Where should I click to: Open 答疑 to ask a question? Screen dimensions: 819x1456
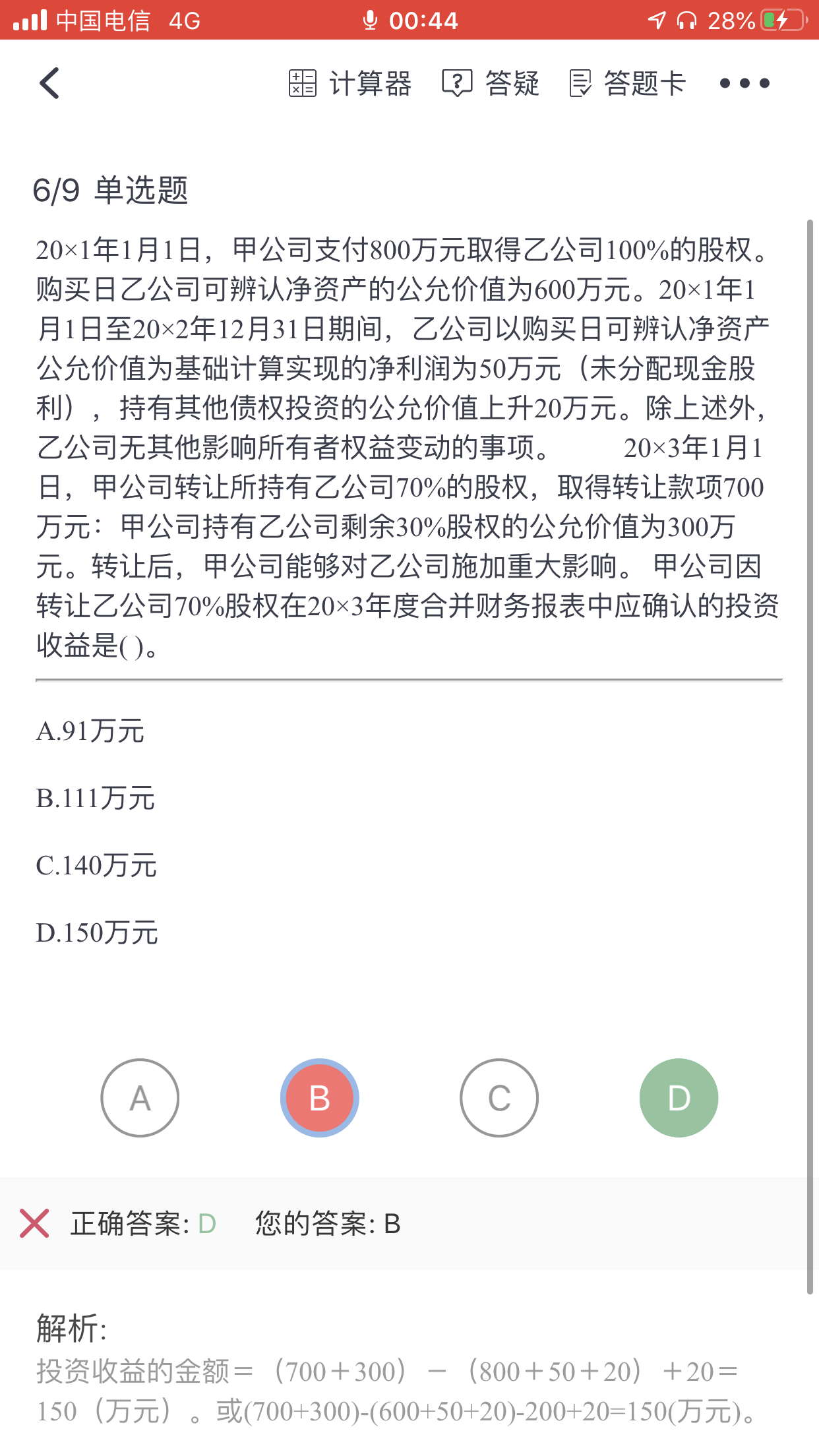(x=491, y=84)
